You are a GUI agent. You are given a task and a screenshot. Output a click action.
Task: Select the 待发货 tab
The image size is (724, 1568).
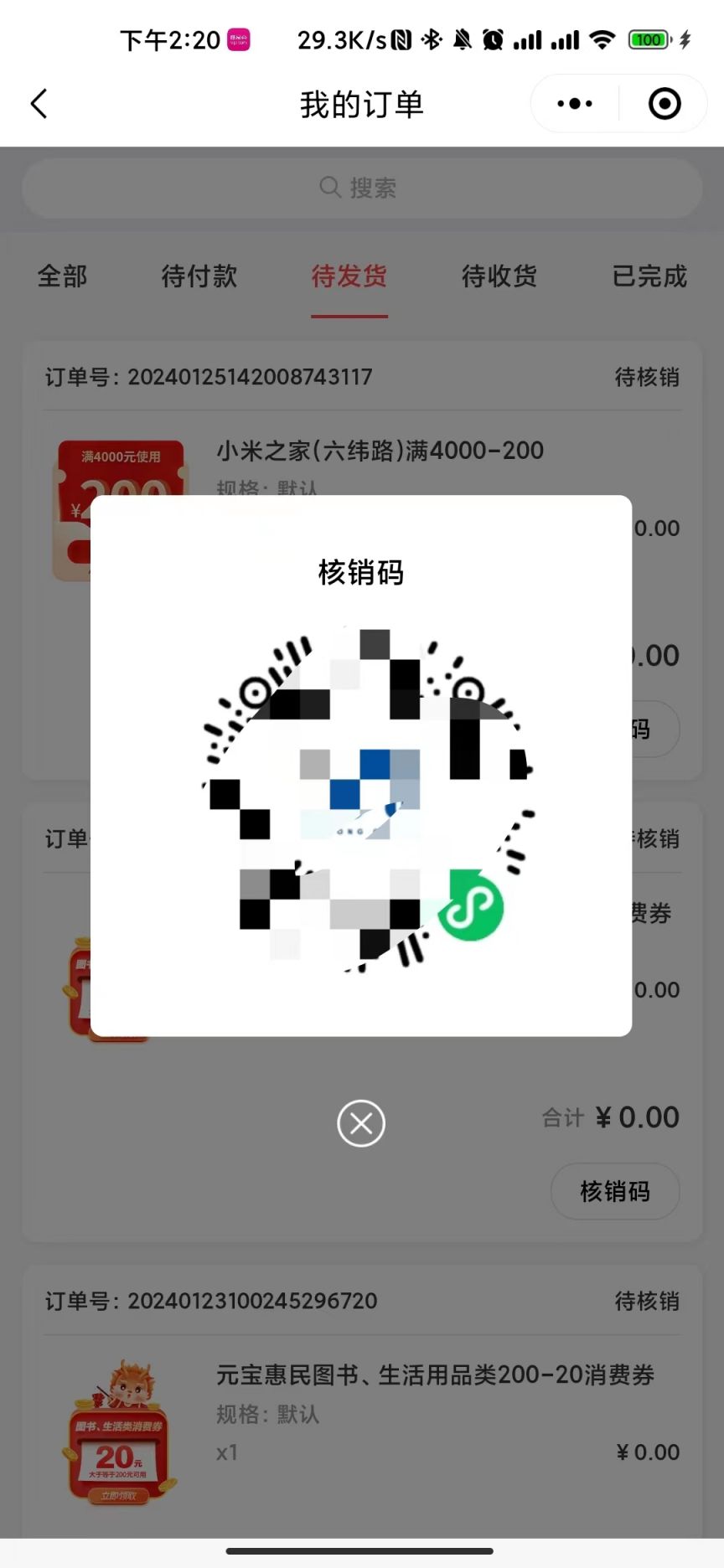click(349, 276)
